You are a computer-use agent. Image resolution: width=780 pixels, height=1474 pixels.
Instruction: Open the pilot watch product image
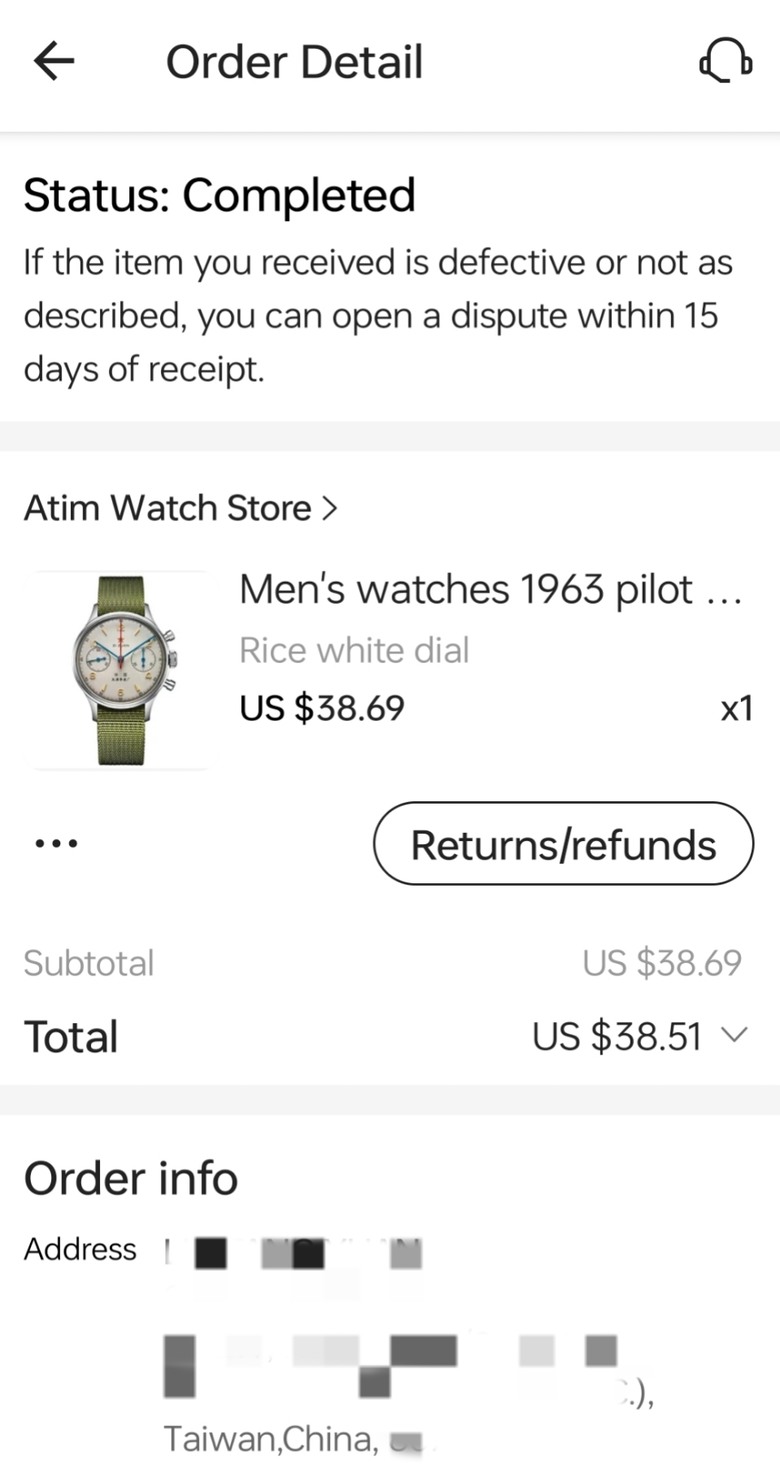[121, 671]
